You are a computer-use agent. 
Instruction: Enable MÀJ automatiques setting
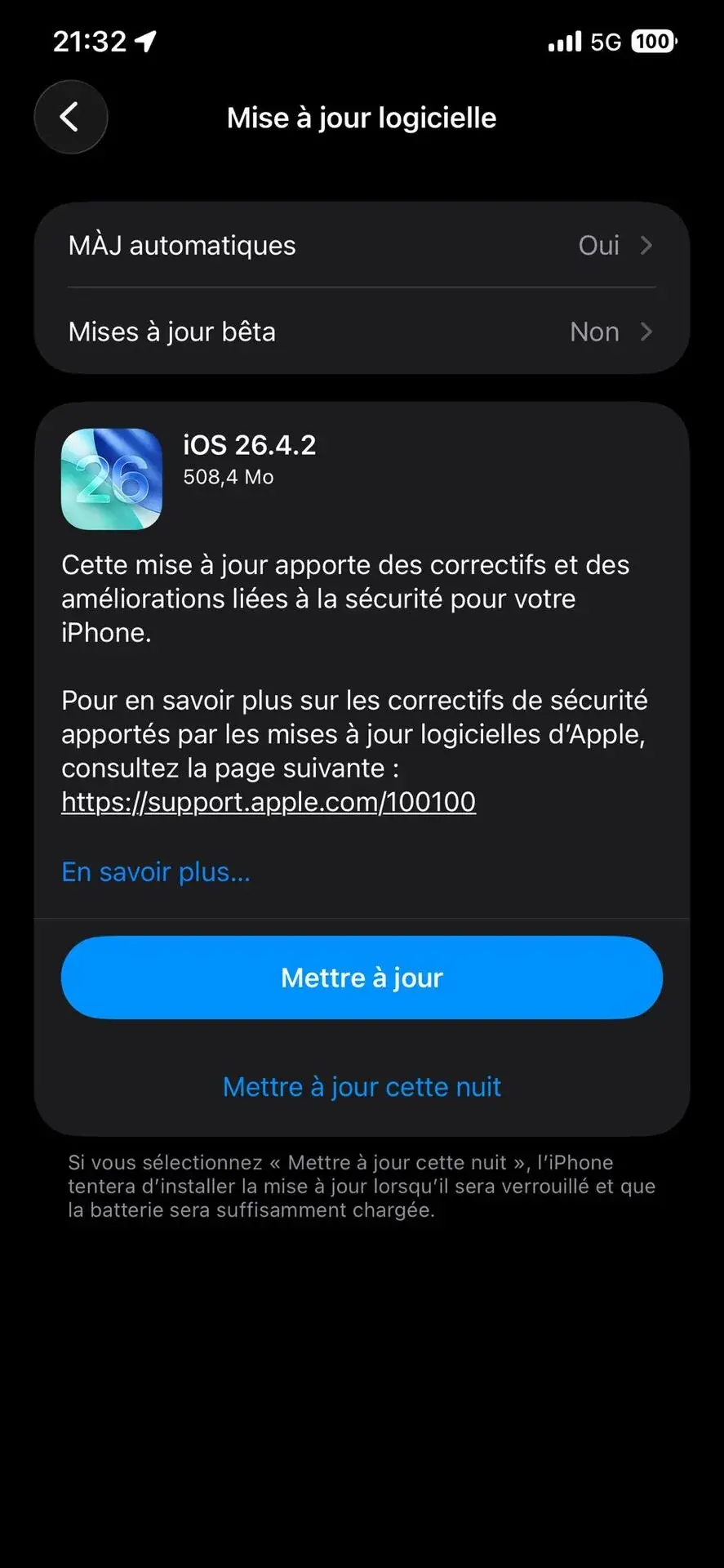[x=362, y=245]
